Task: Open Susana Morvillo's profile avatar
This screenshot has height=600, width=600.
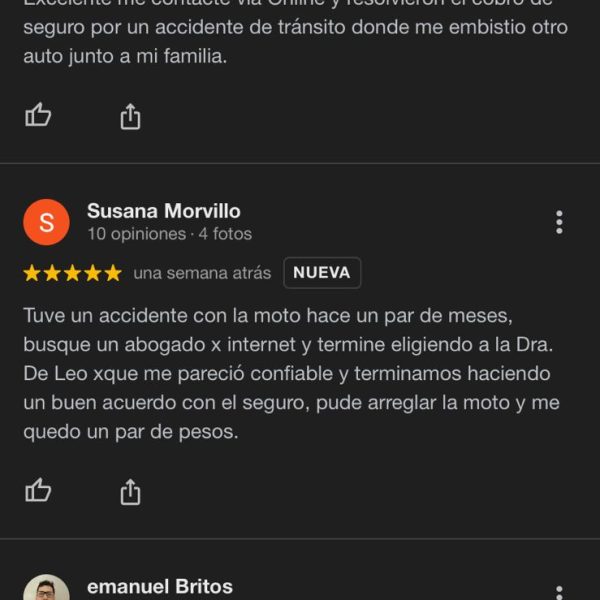Action: [x=46, y=222]
